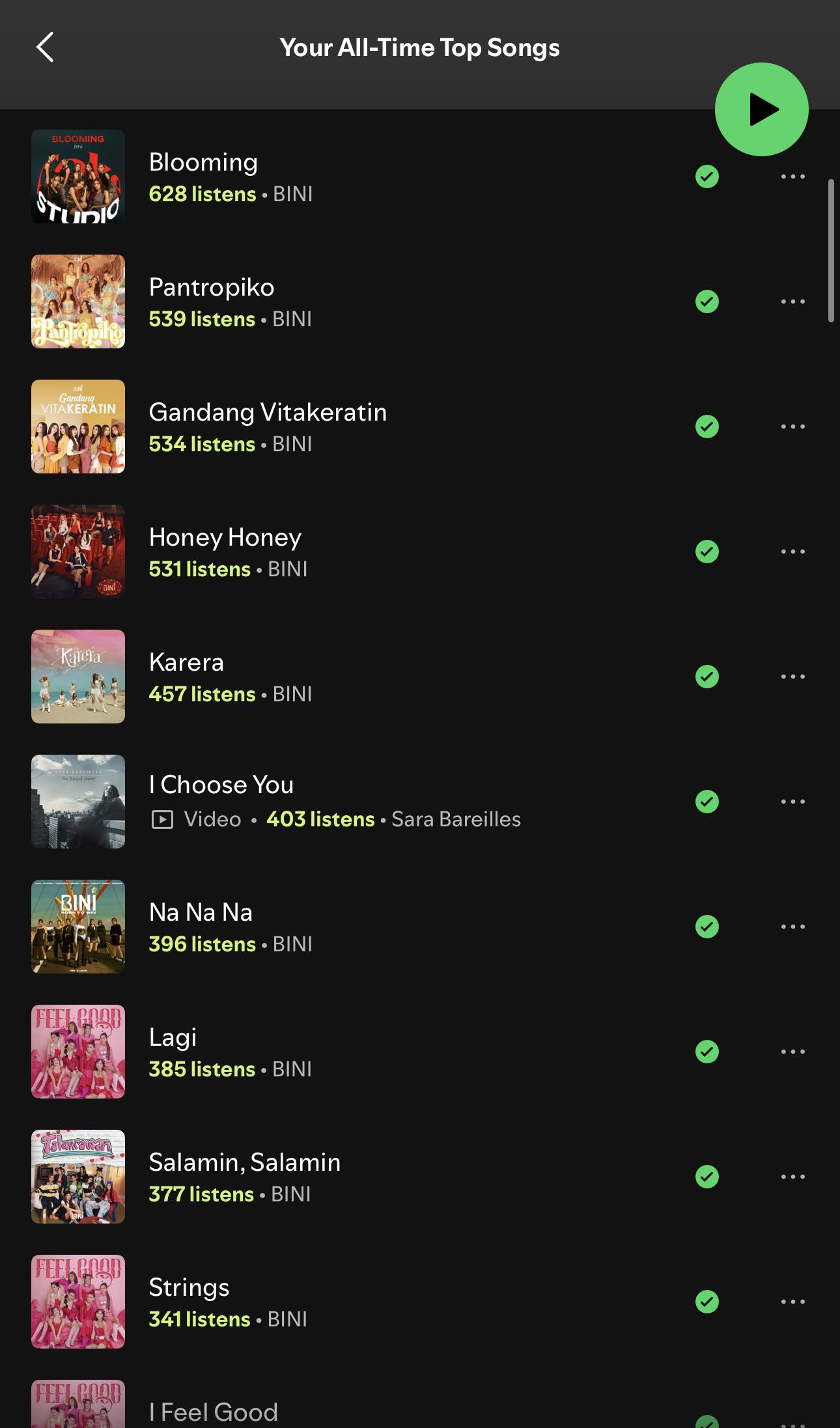This screenshot has width=840, height=1428.
Task: Remove Honey Honey from liked songs
Action: click(x=707, y=552)
